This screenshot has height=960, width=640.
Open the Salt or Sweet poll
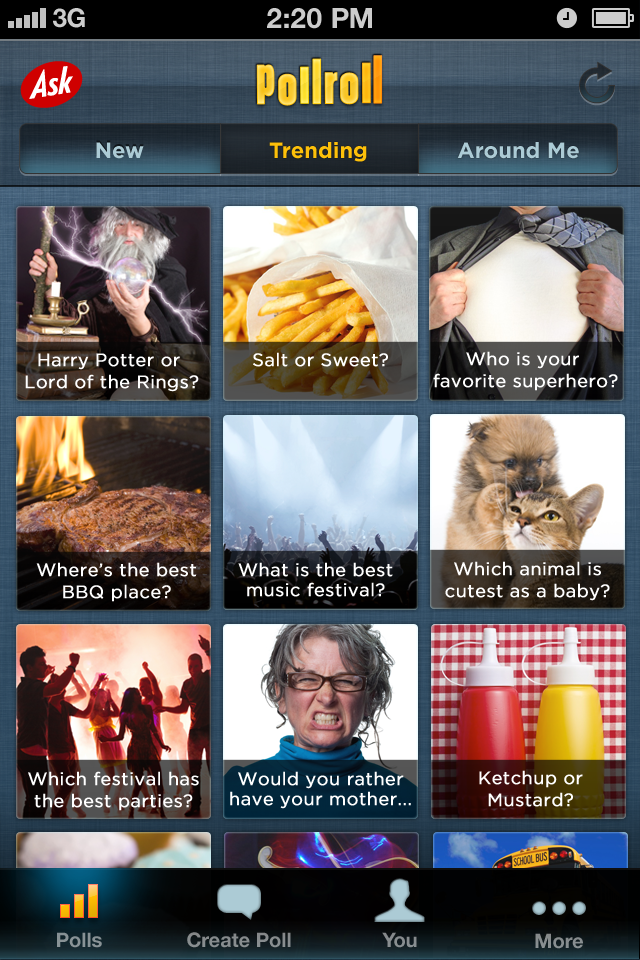[320, 303]
